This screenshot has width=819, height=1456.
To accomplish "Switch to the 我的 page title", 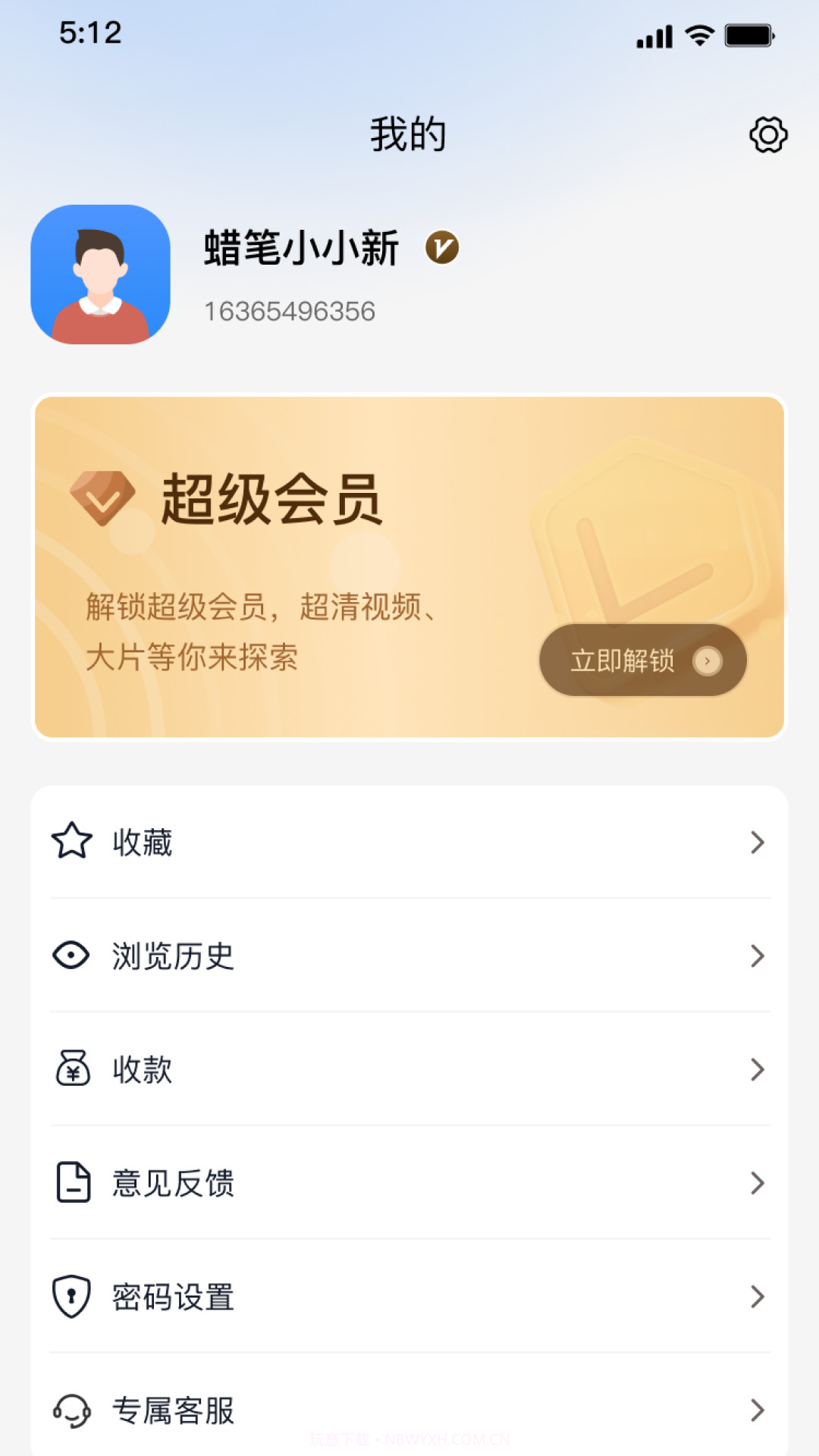I will pyautogui.click(x=407, y=133).
